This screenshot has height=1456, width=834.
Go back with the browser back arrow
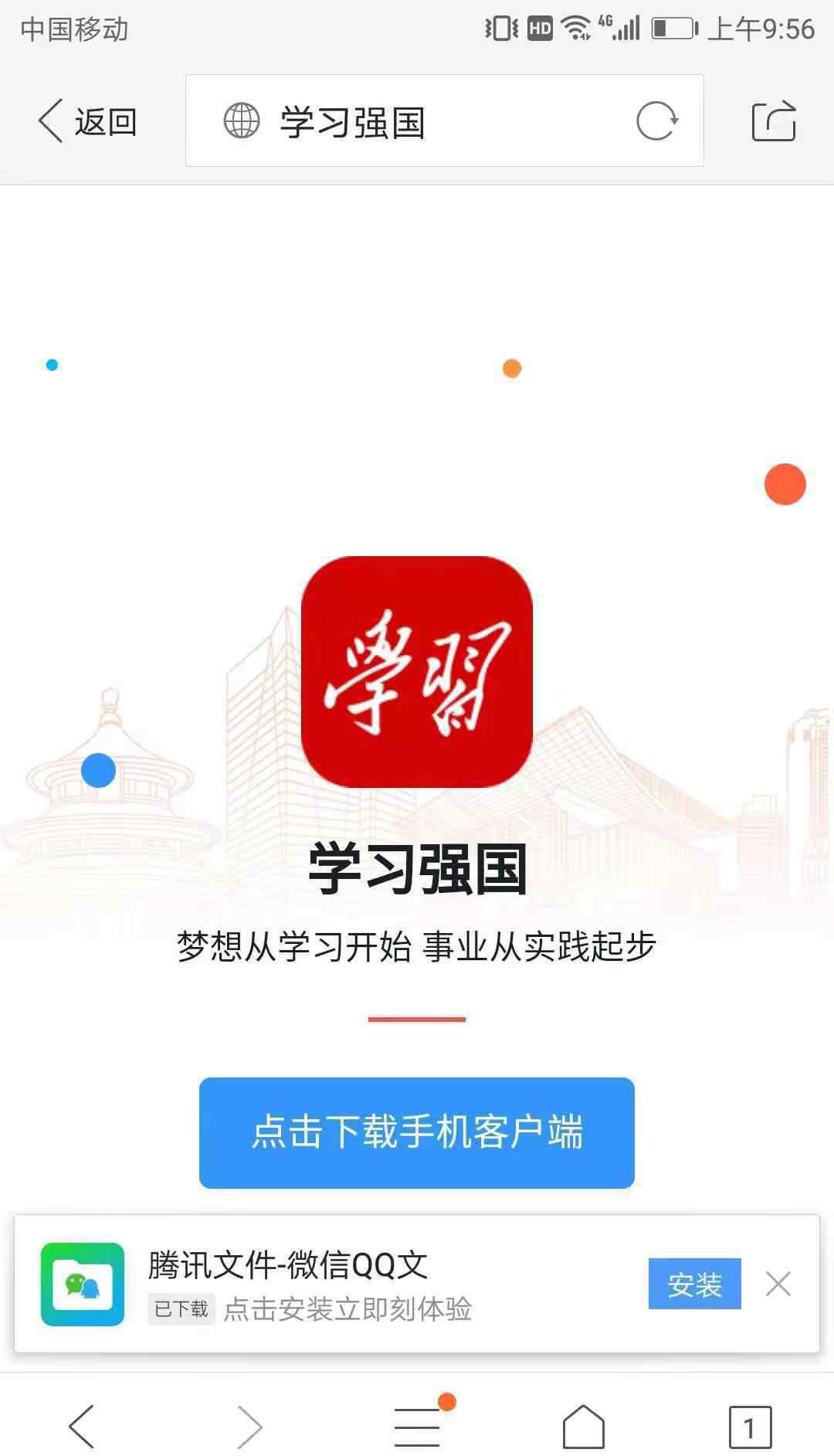tap(82, 1426)
